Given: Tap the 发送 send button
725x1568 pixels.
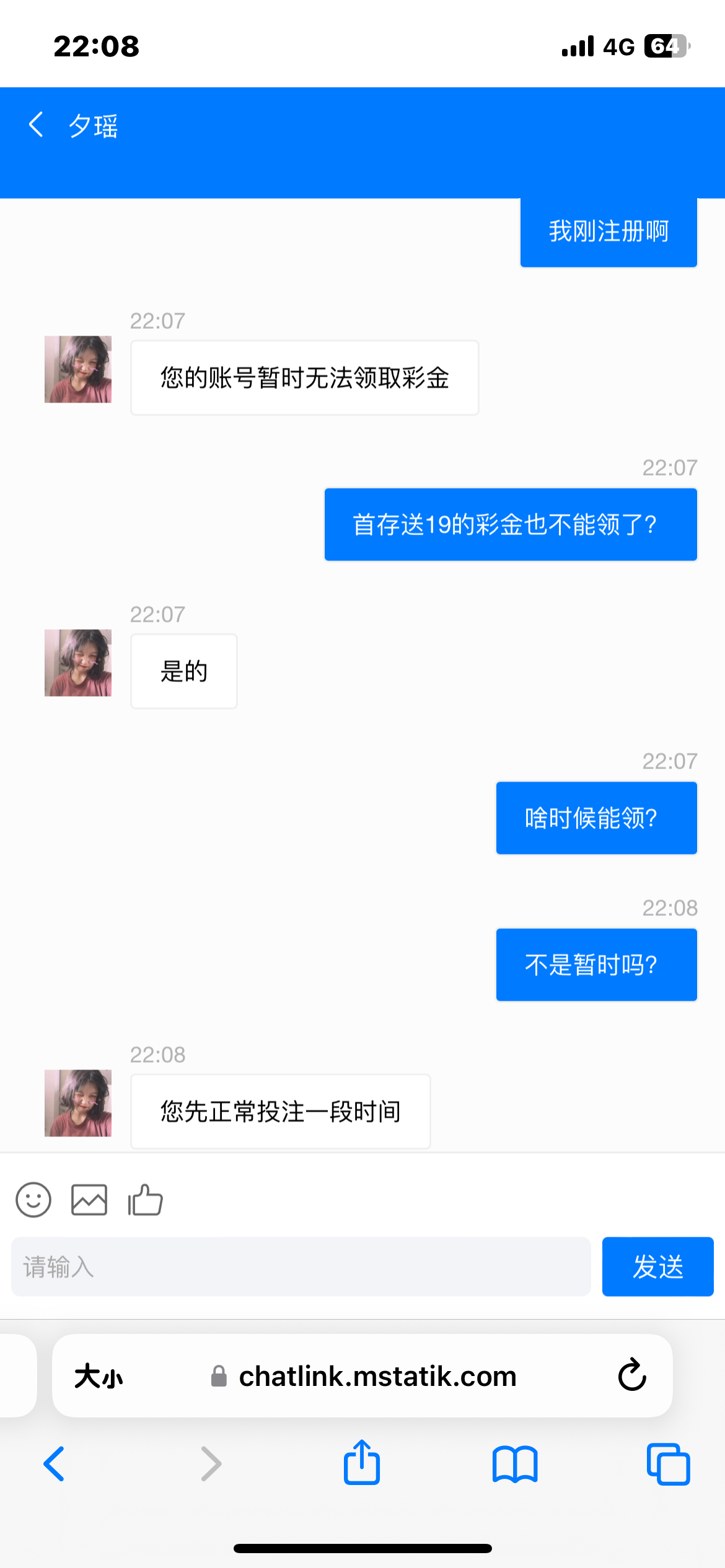Looking at the screenshot, I should coord(657,1266).
